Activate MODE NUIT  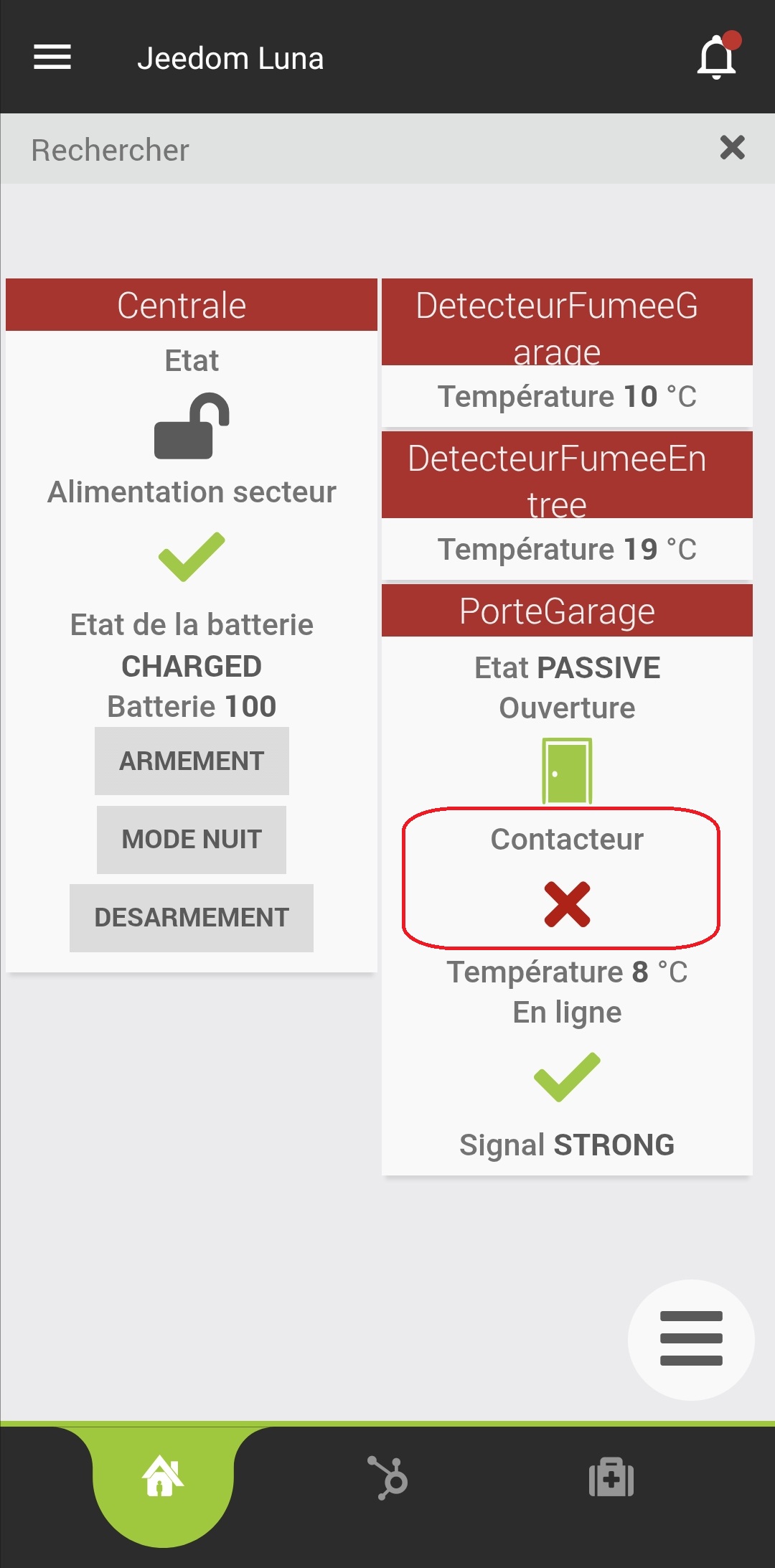[192, 839]
